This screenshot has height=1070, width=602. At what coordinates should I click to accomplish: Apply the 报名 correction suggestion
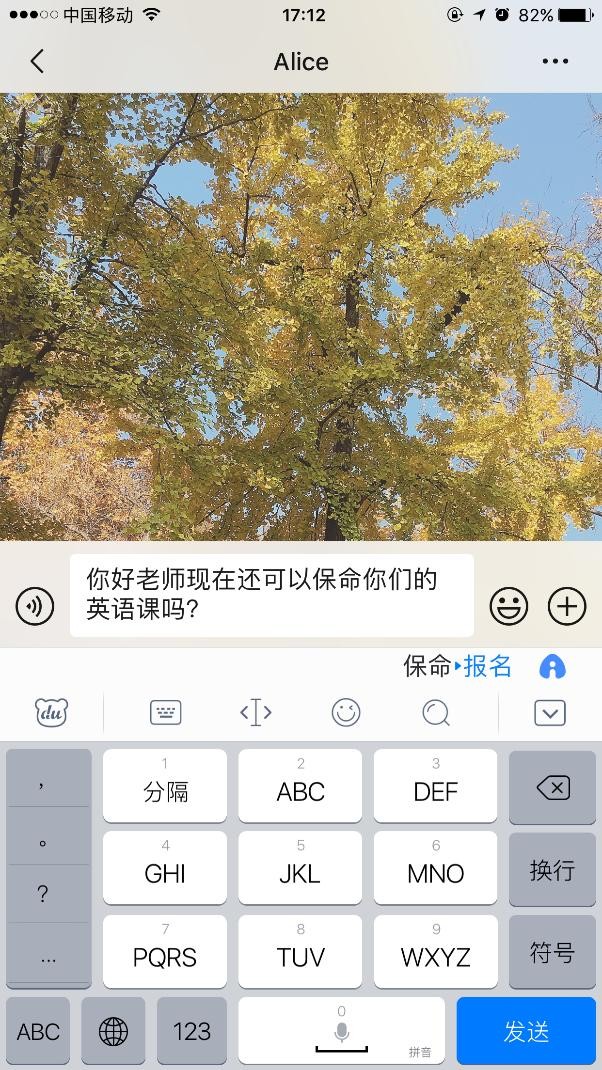coord(487,666)
